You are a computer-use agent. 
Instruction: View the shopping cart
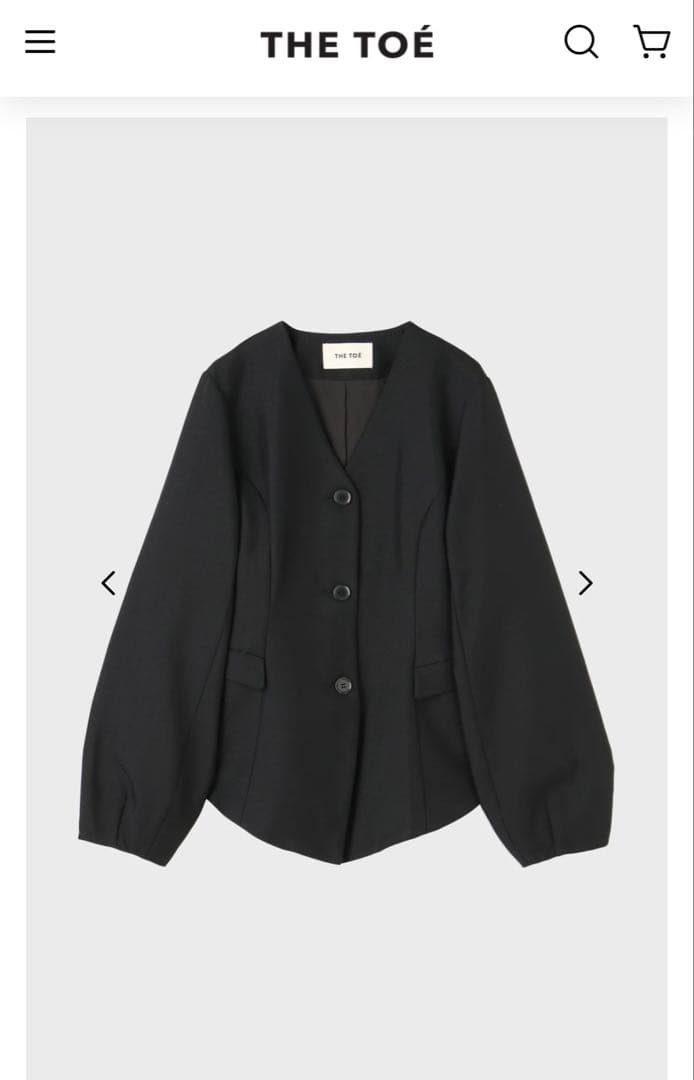[x=652, y=42]
